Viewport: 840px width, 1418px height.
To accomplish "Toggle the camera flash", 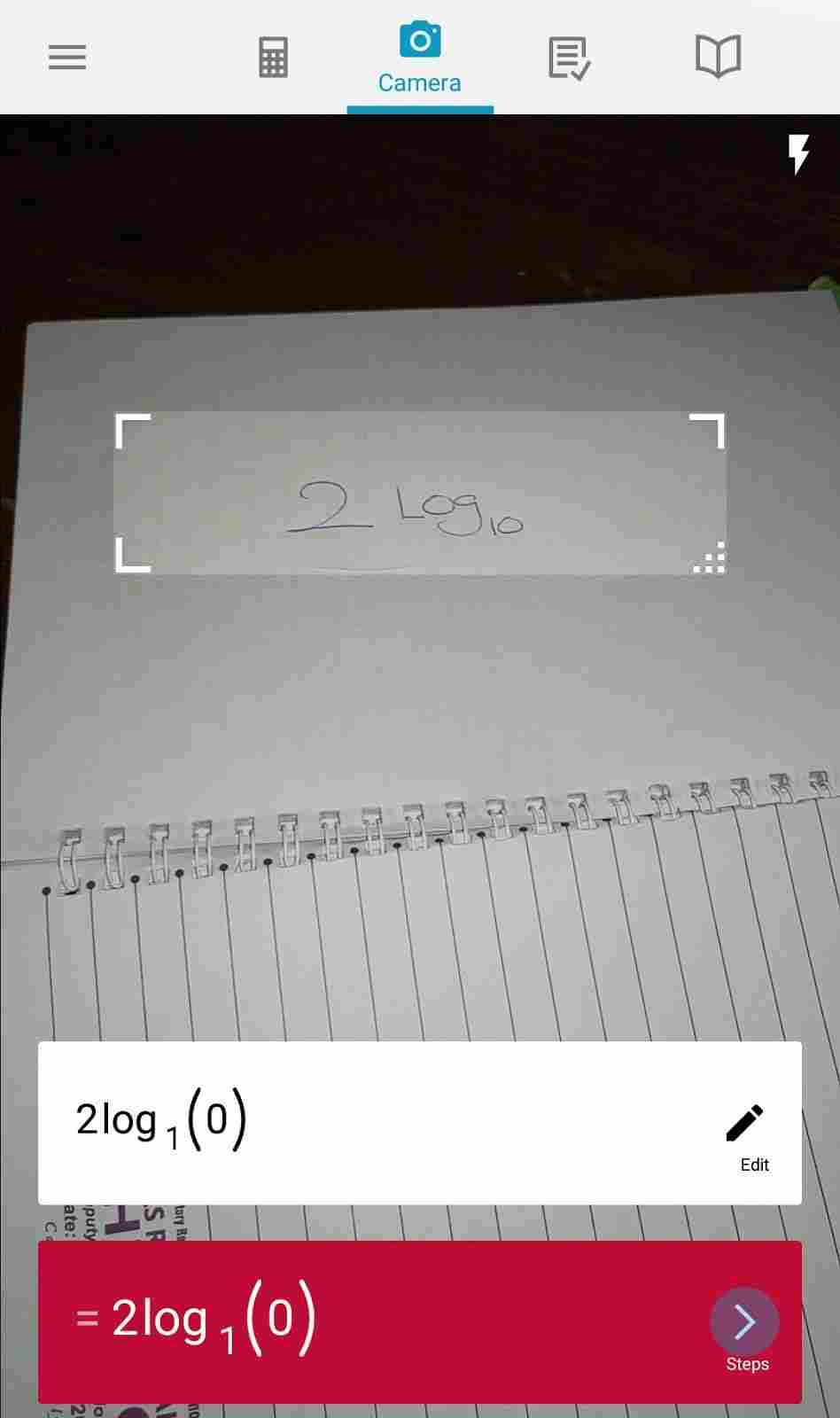I will 798,154.
